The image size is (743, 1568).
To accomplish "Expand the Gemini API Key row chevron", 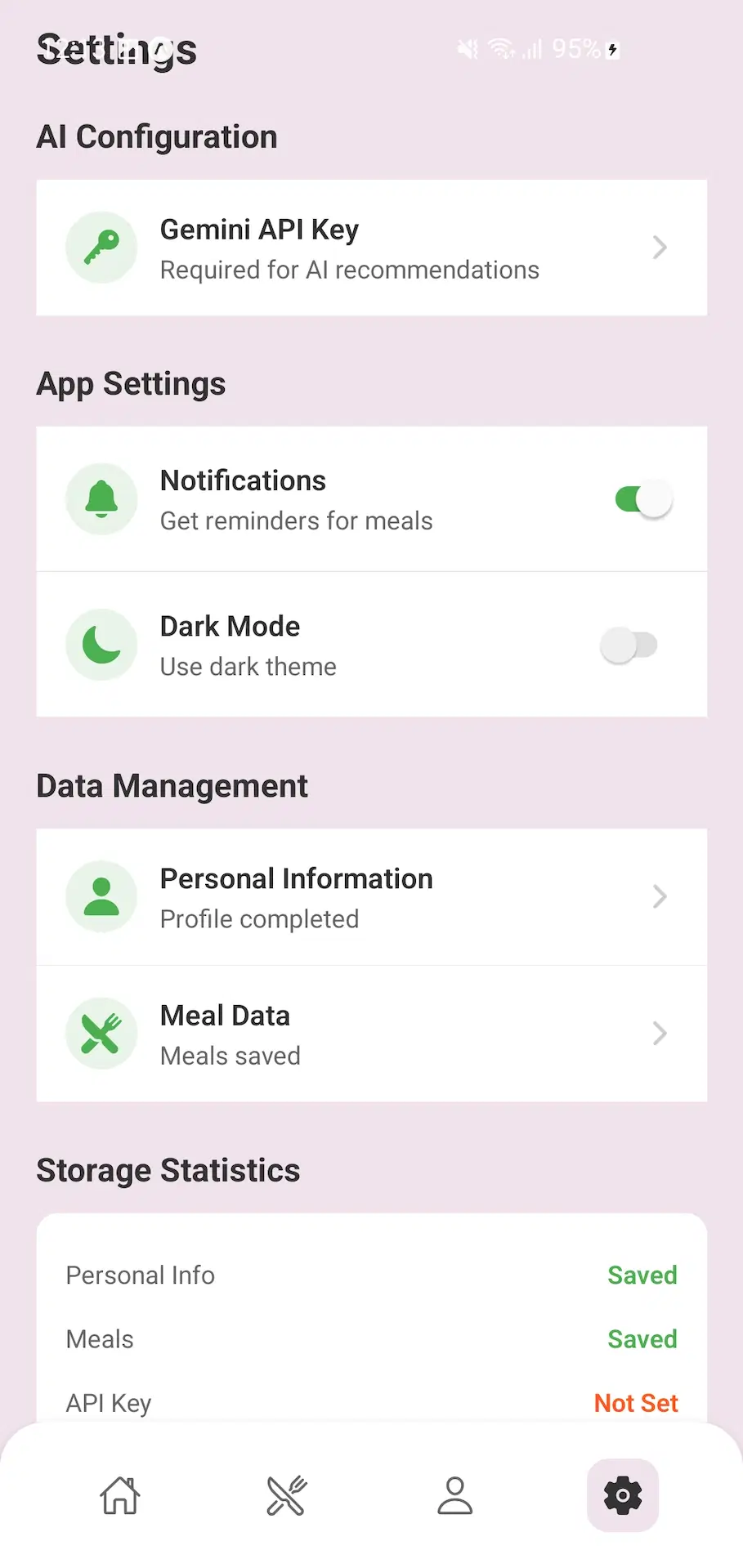I will click(x=660, y=248).
